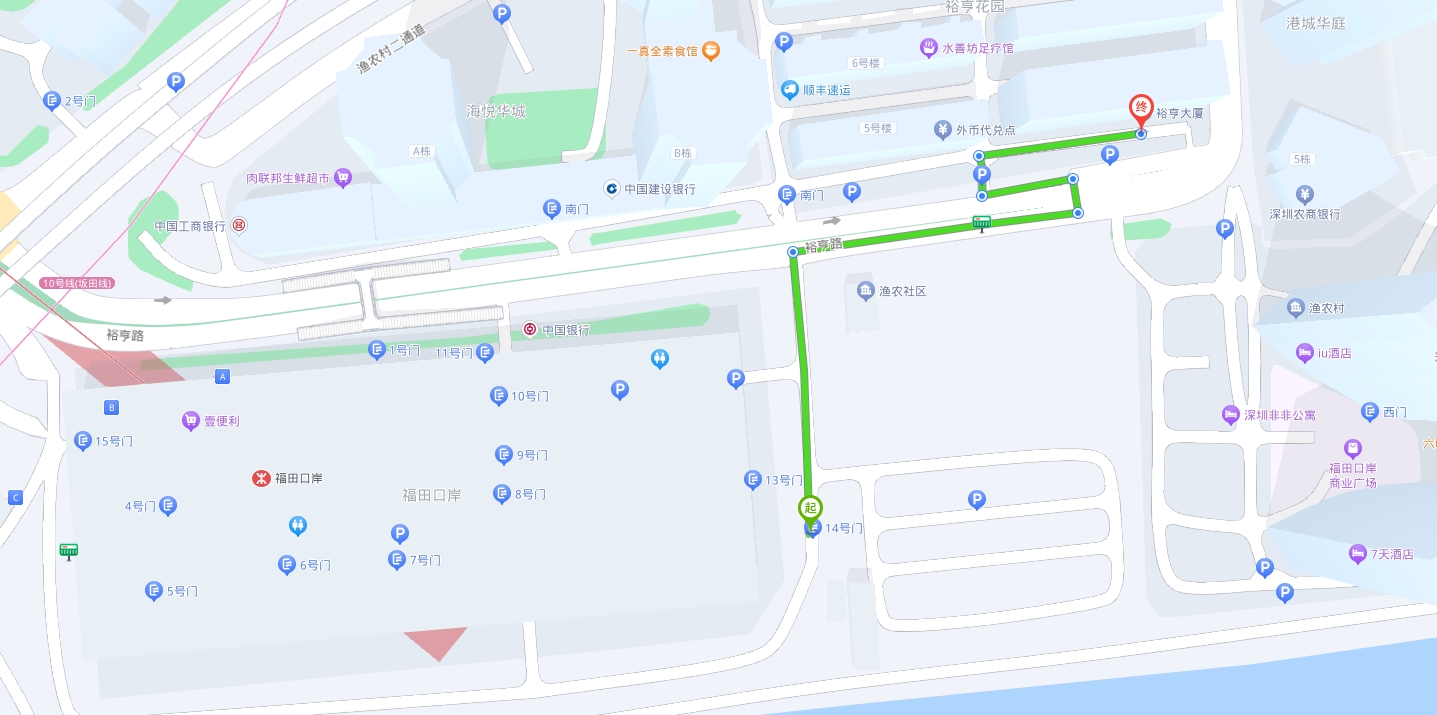Select the 13号门 entrance marker
The height and width of the screenshot is (715, 1437).
tap(753, 480)
